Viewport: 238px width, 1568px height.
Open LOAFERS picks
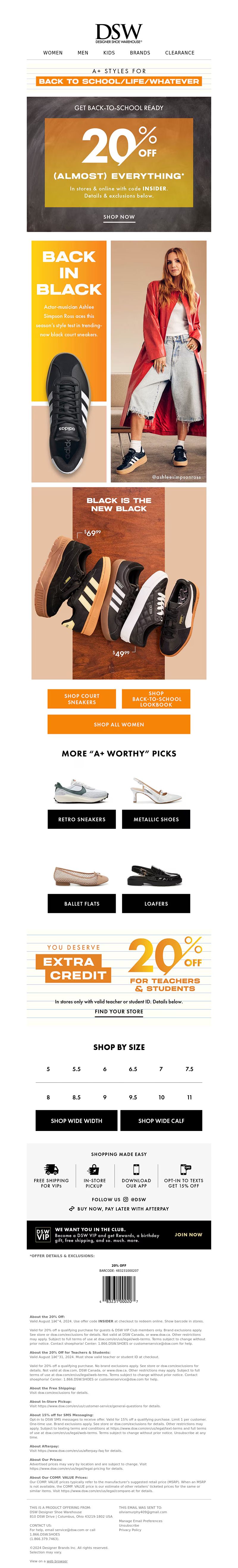coord(156,903)
